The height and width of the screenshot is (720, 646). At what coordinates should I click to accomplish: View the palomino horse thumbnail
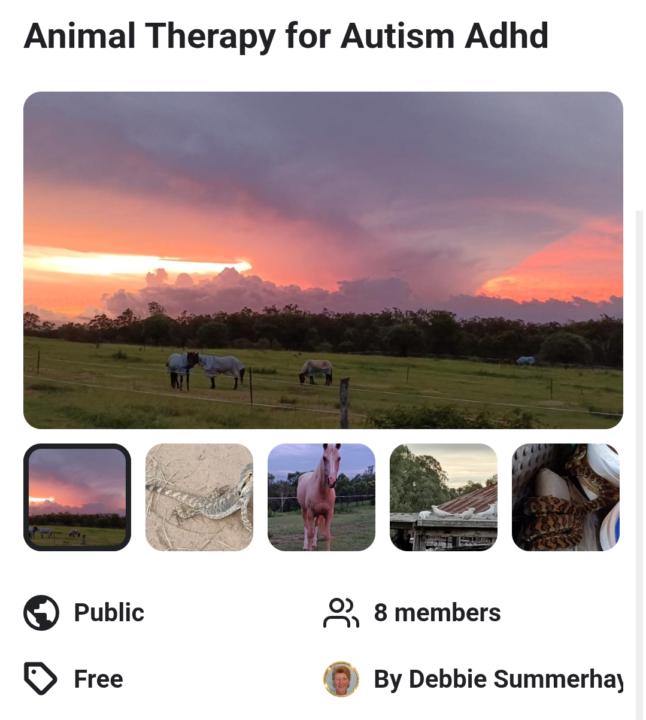coord(321,497)
